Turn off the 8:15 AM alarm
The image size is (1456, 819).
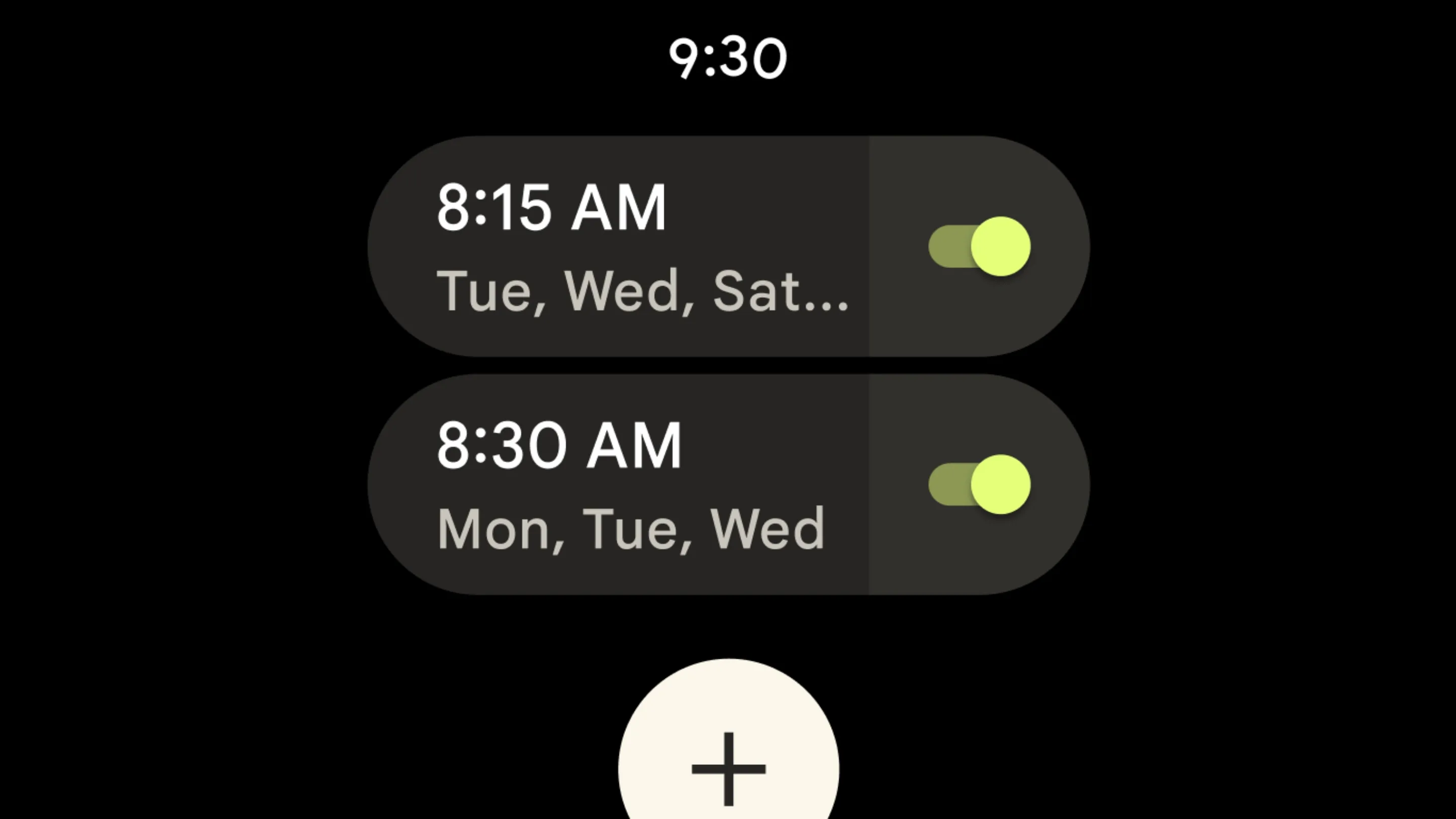tap(980, 246)
